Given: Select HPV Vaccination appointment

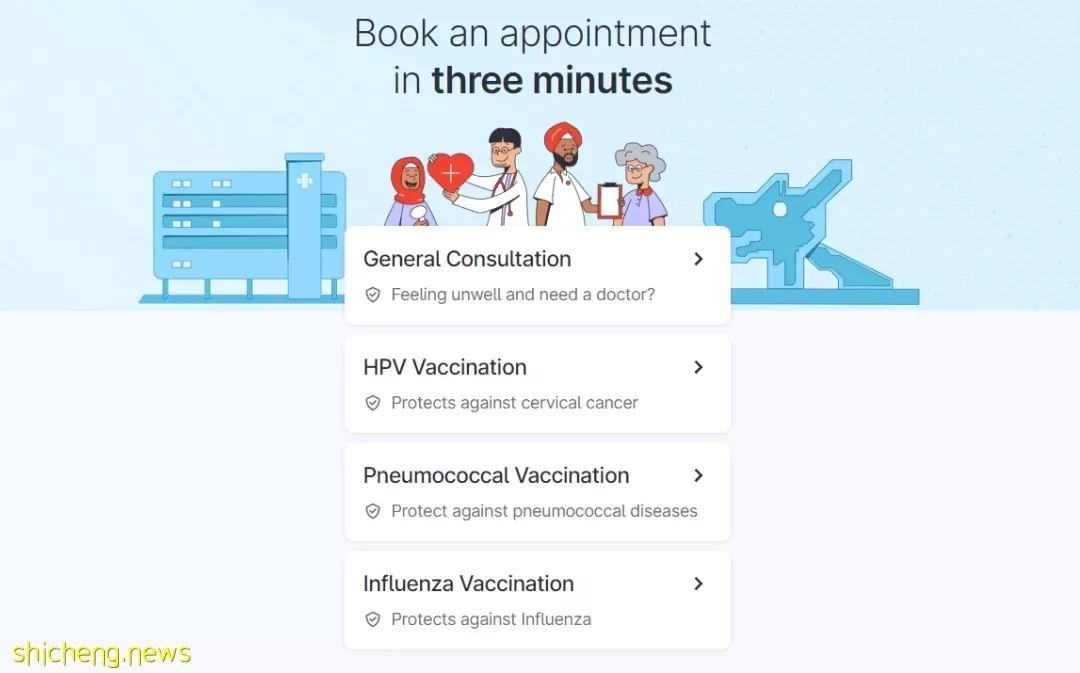Looking at the screenshot, I should 537,383.
